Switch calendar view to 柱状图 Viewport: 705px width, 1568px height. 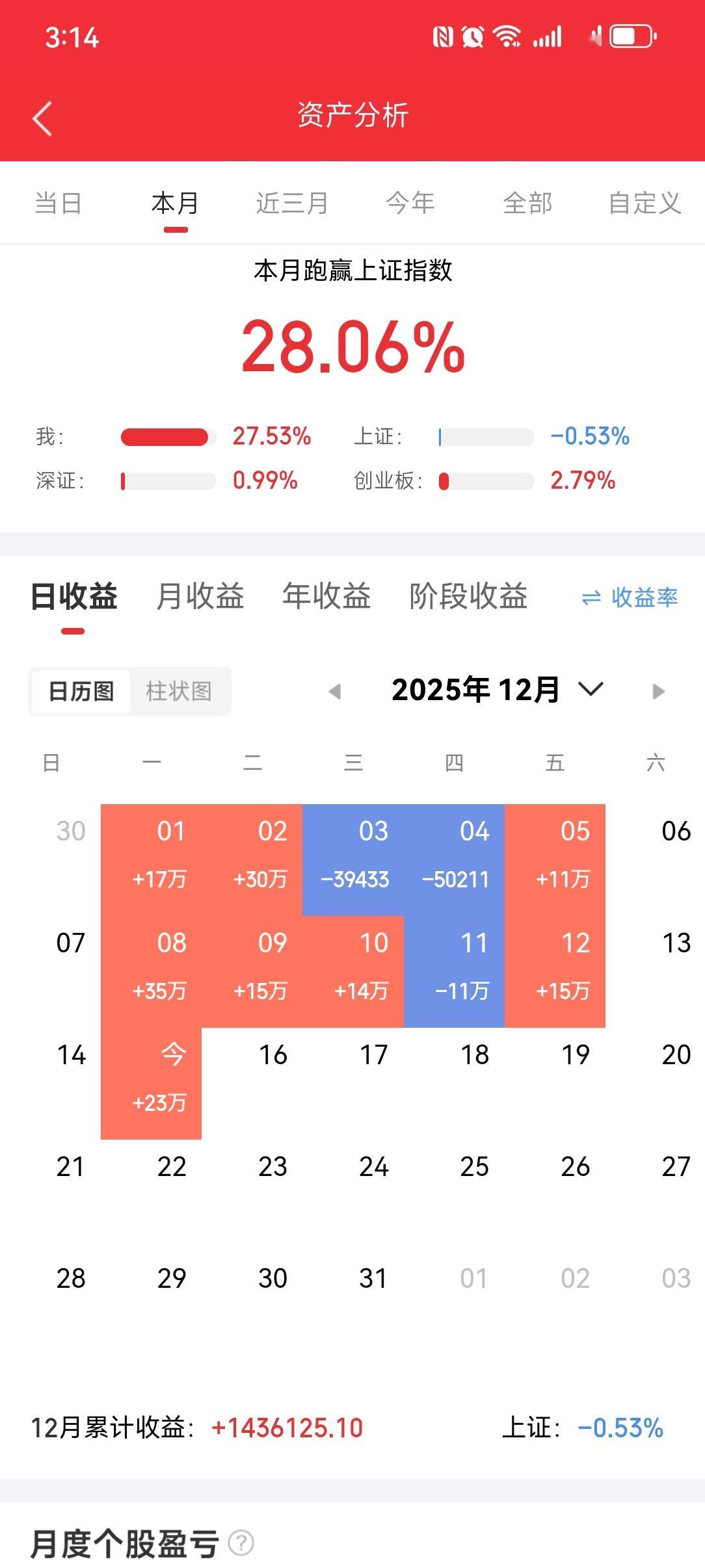pos(180,692)
